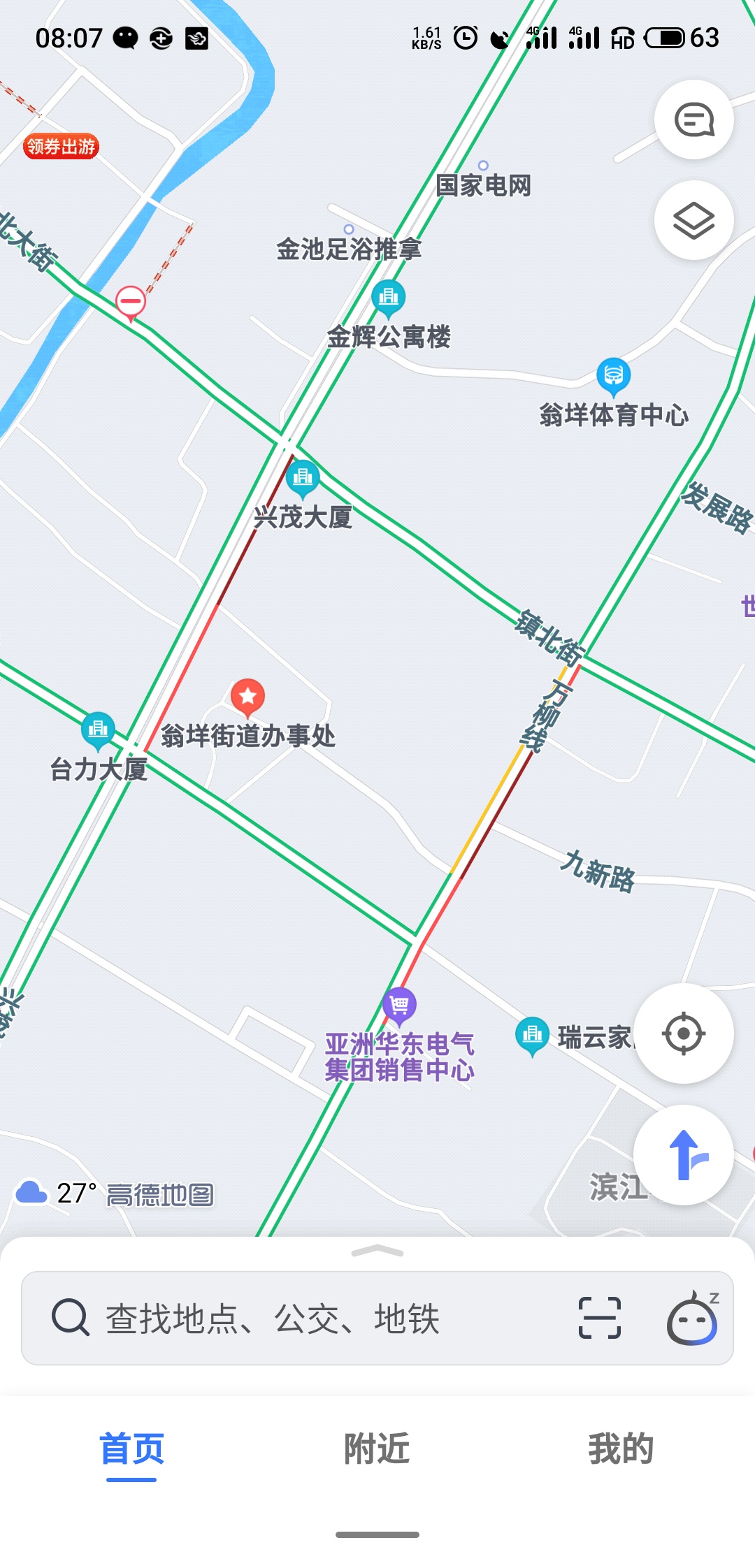The width and height of the screenshot is (755, 1568).
Task: Open the 兴茂大厦 place marker
Action: point(303,477)
